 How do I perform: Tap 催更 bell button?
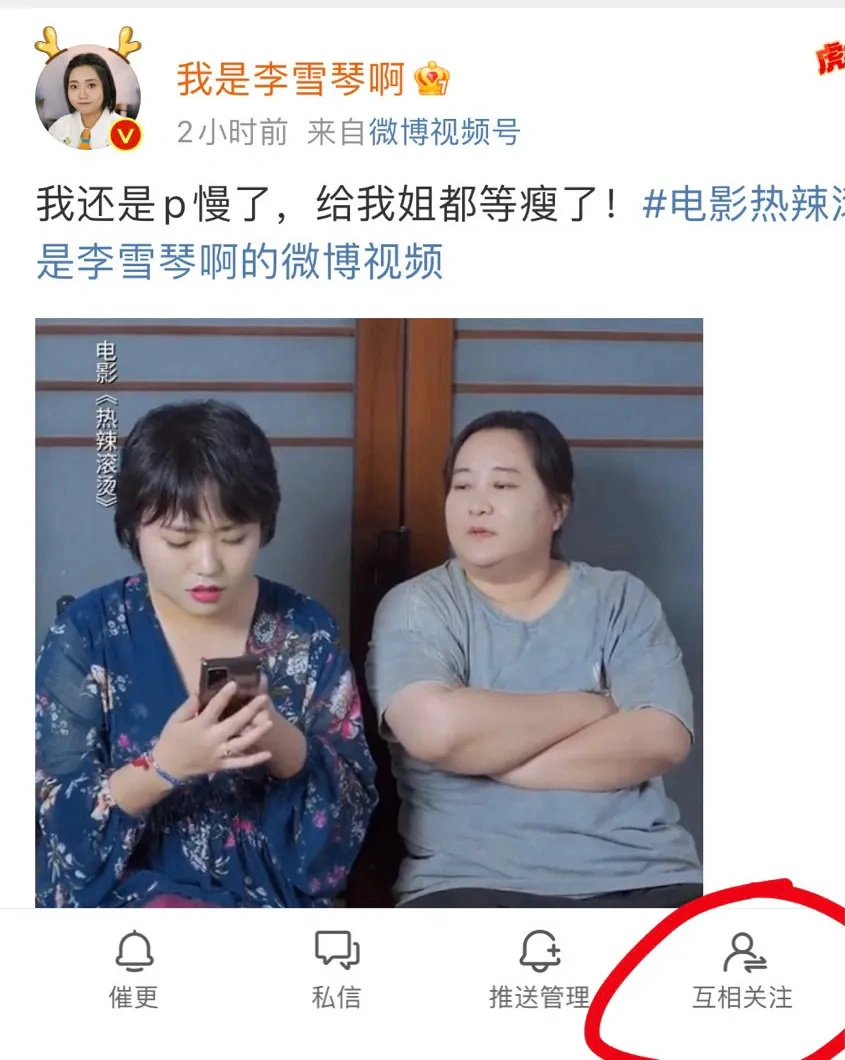[133, 967]
